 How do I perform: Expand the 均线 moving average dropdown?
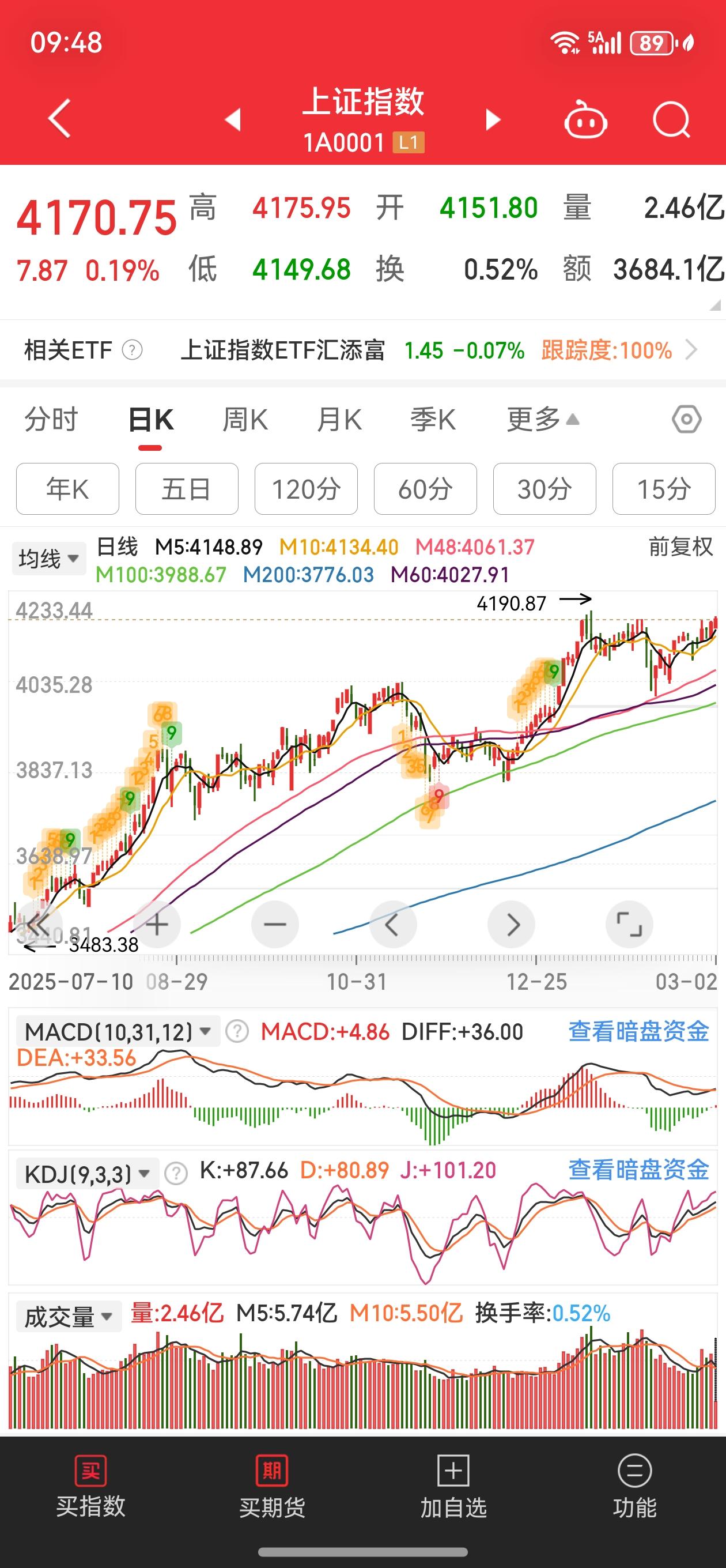pyautogui.click(x=48, y=558)
